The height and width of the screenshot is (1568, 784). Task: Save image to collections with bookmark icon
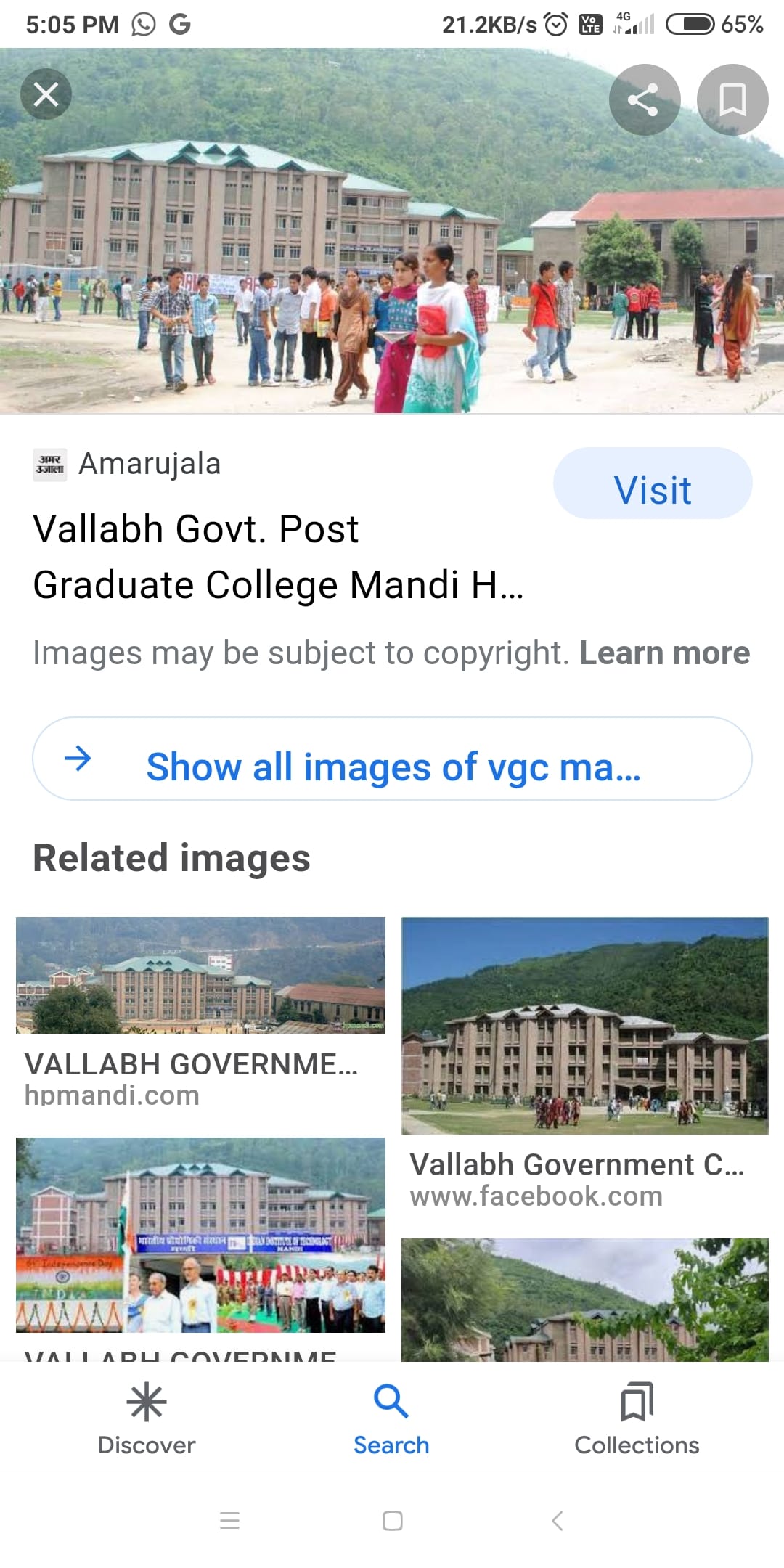coord(732,99)
